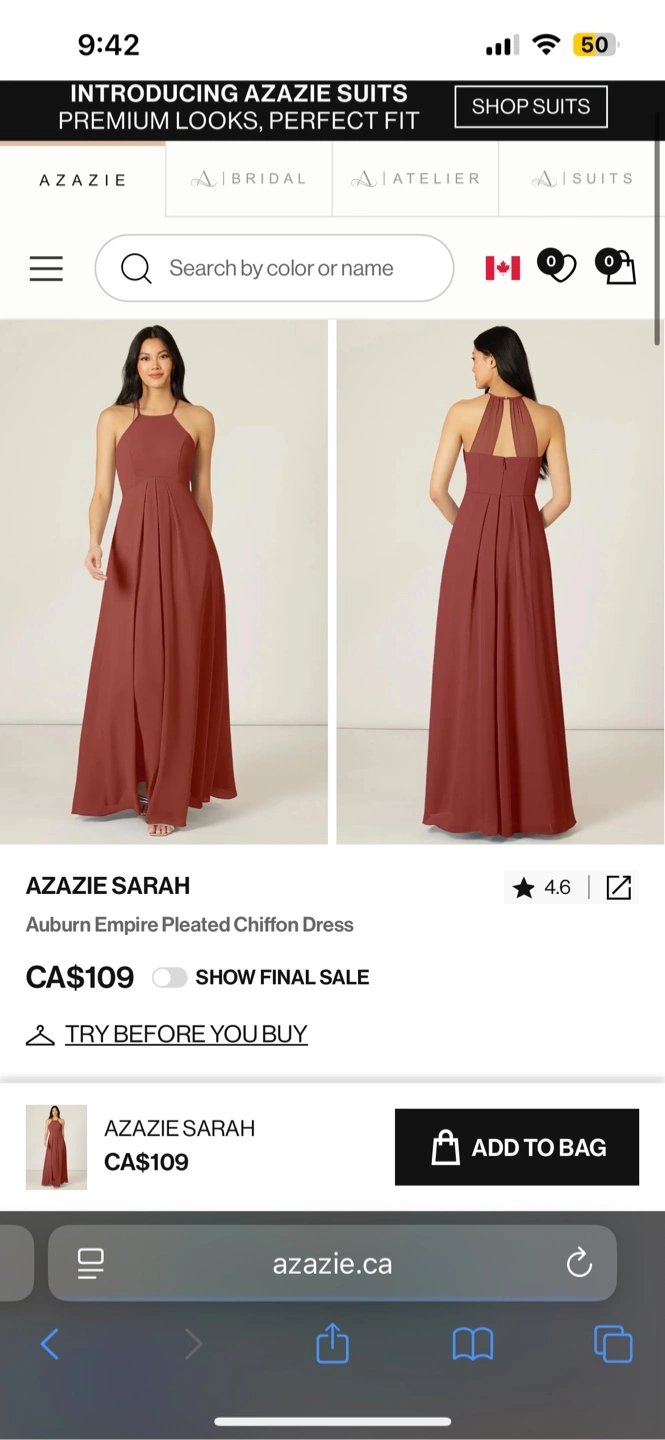Viewport: 665px width, 1440px height.
Task: Tap the search by color or name field
Action: coord(274,268)
